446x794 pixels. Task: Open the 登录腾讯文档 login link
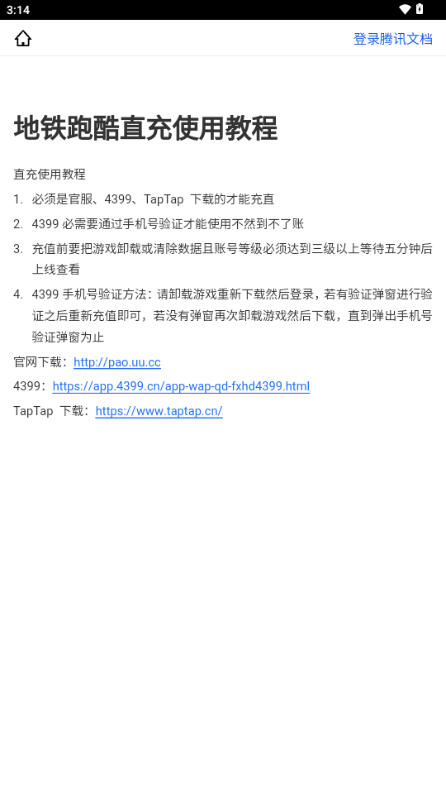[393, 39]
